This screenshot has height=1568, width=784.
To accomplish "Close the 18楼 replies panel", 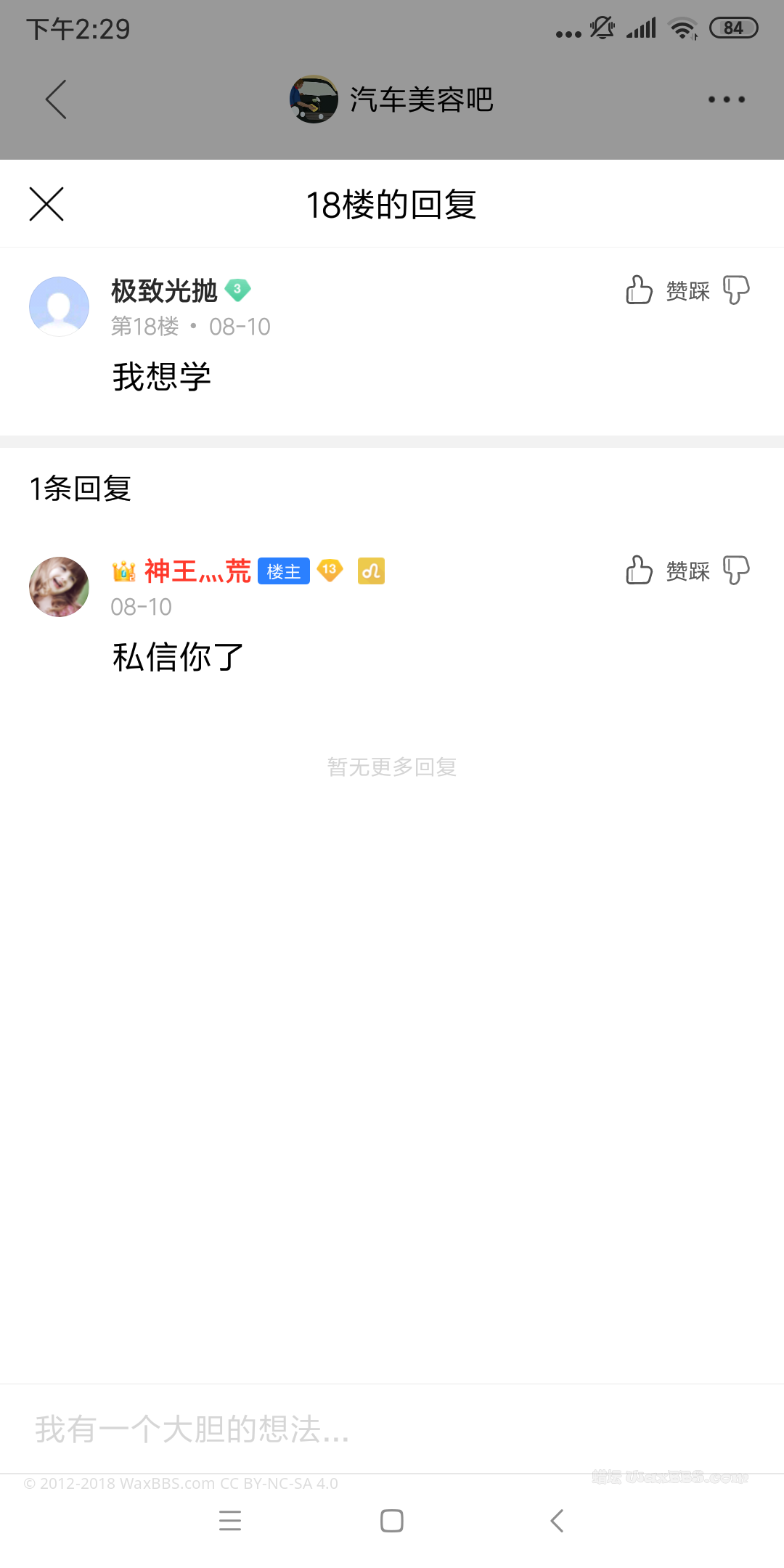I will pos(46,204).
